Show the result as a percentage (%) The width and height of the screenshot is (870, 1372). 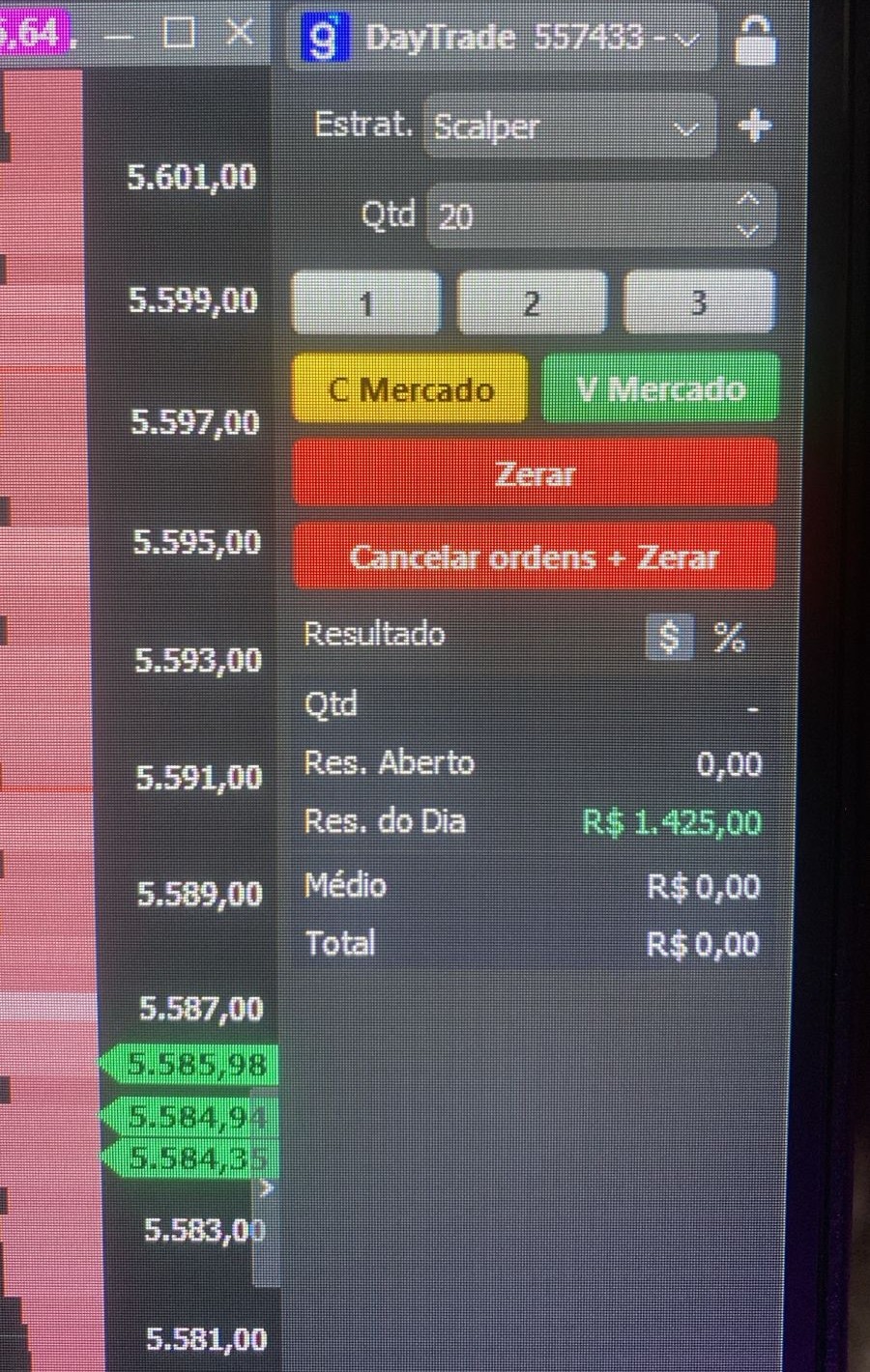pos(730,637)
